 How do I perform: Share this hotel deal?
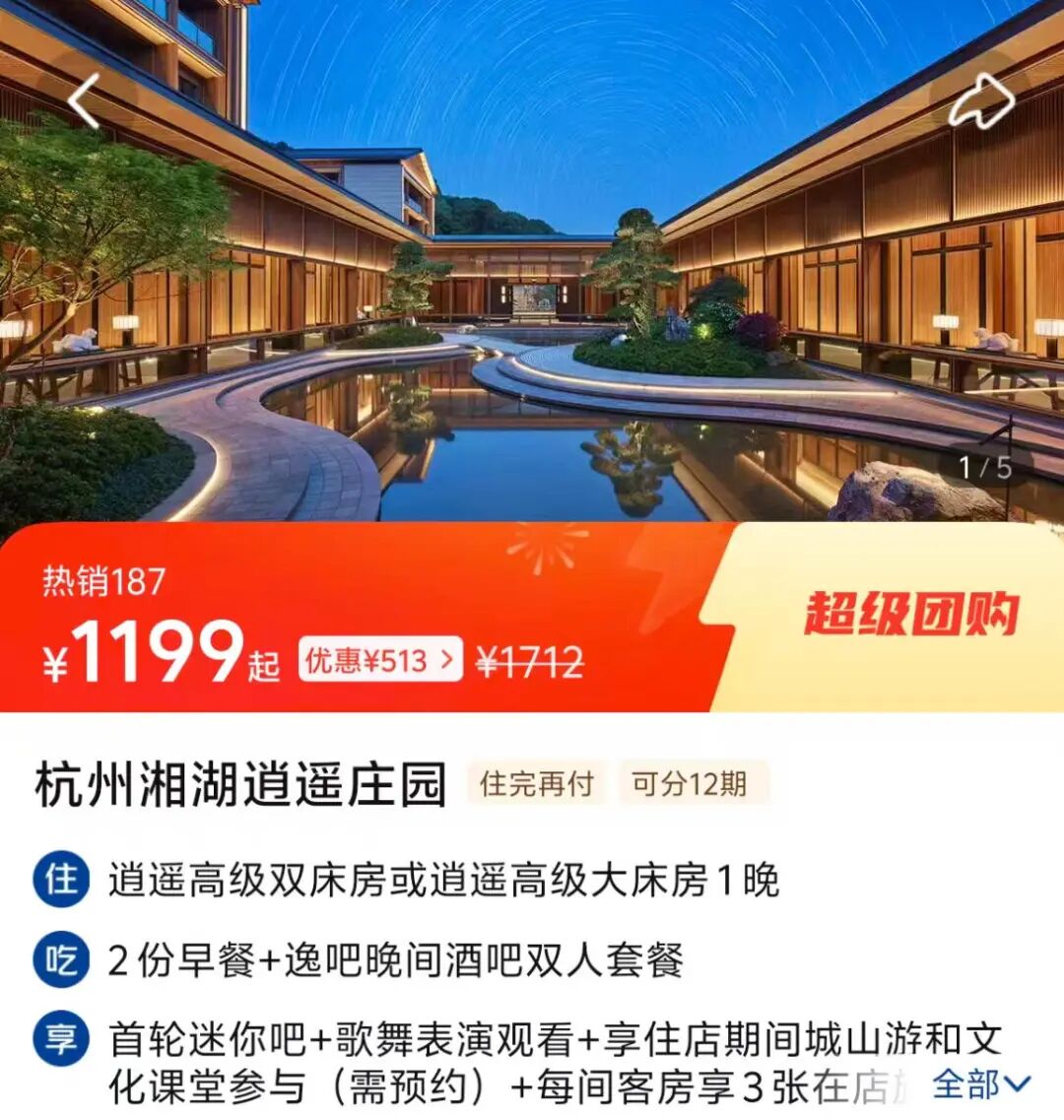pyautogui.click(x=981, y=101)
